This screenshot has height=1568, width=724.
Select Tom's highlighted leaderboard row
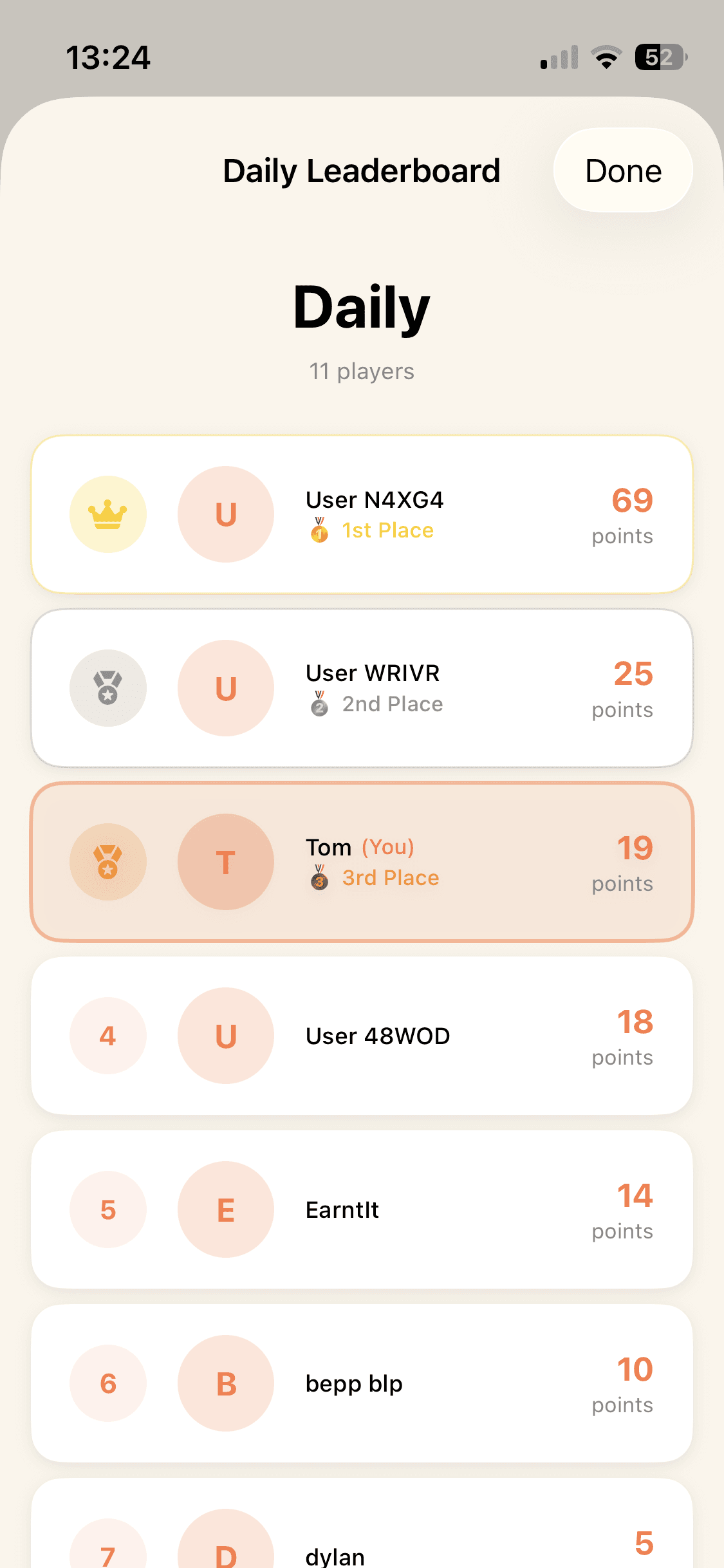click(362, 861)
